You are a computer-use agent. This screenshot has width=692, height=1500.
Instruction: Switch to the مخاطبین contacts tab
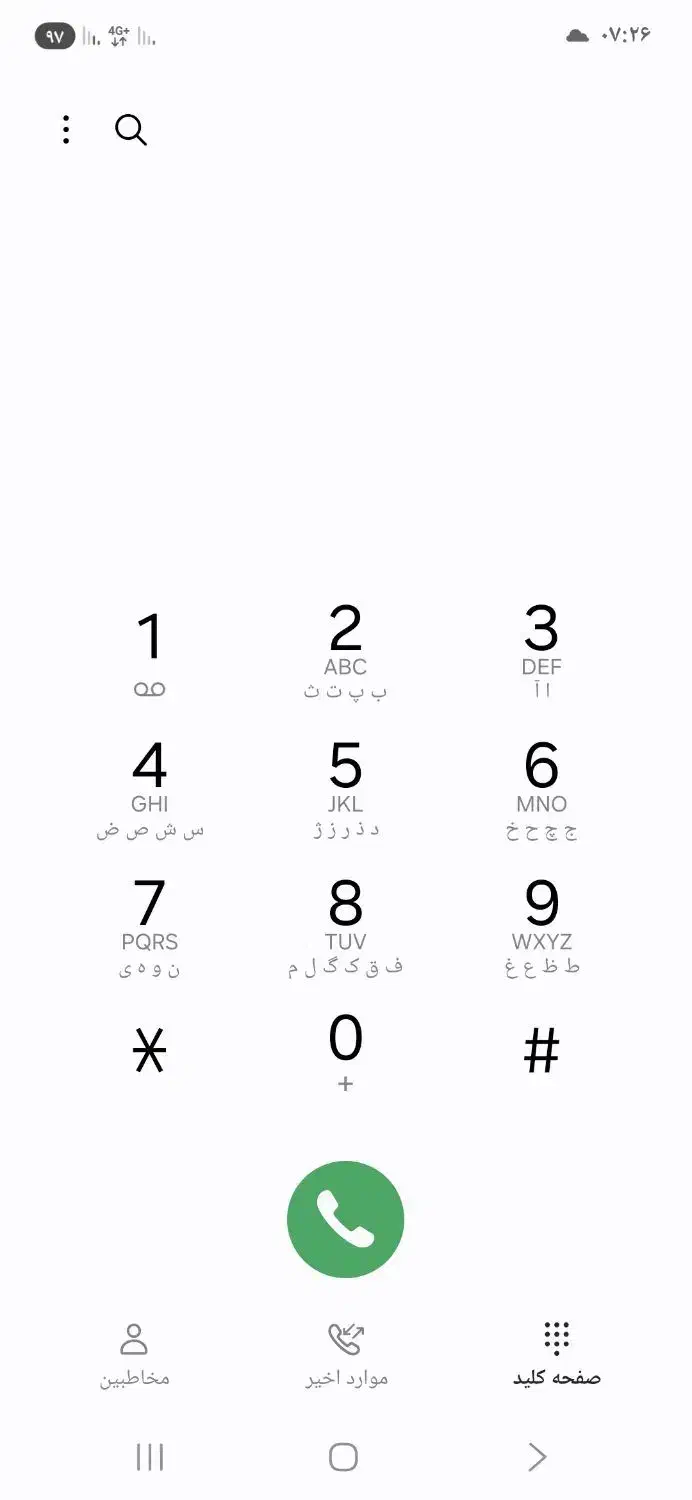pos(134,1355)
